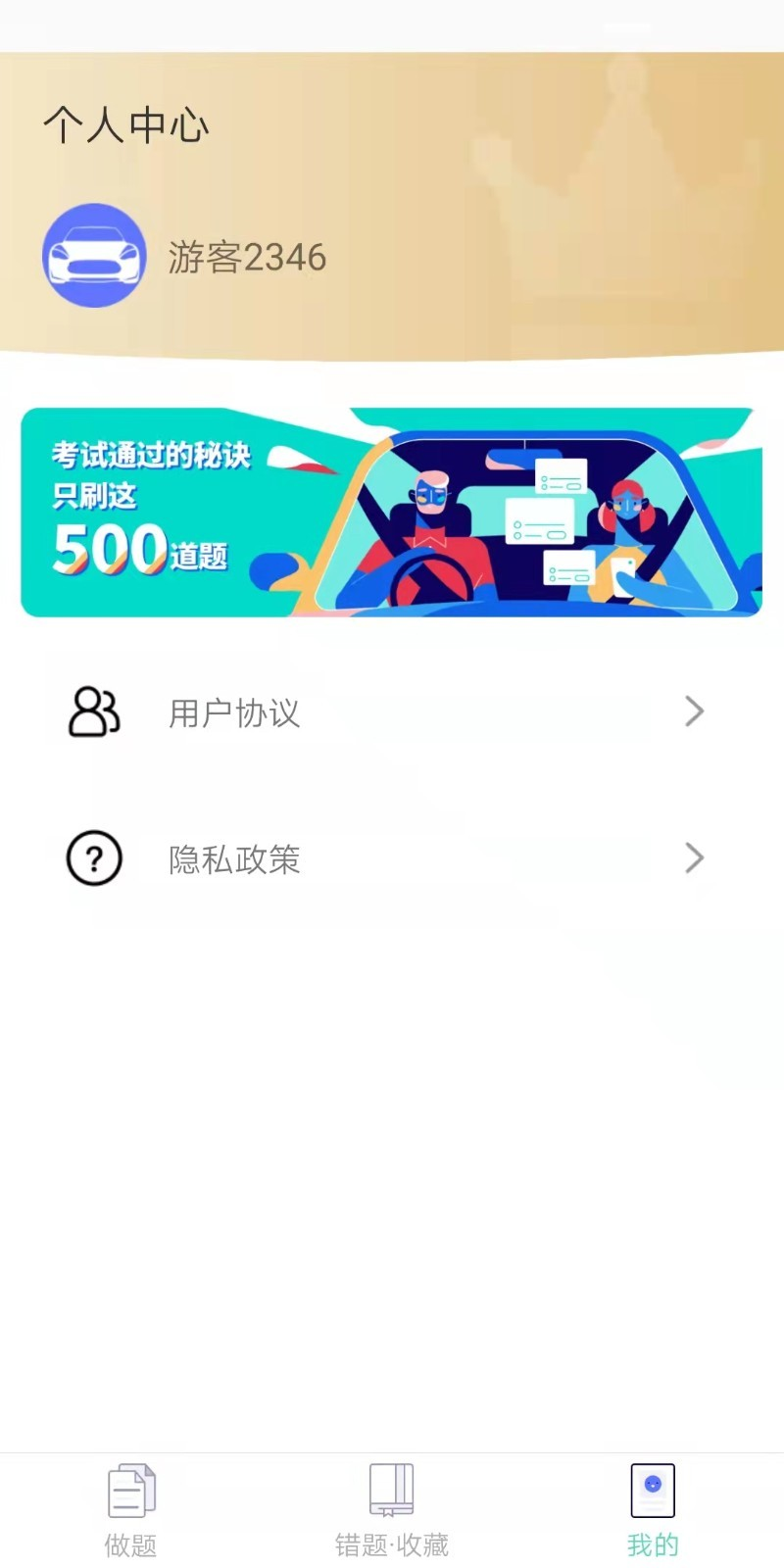This screenshot has height=1568, width=784.
Task: Switch to the 错题·收藏 tab
Action: click(x=392, y=1509)
